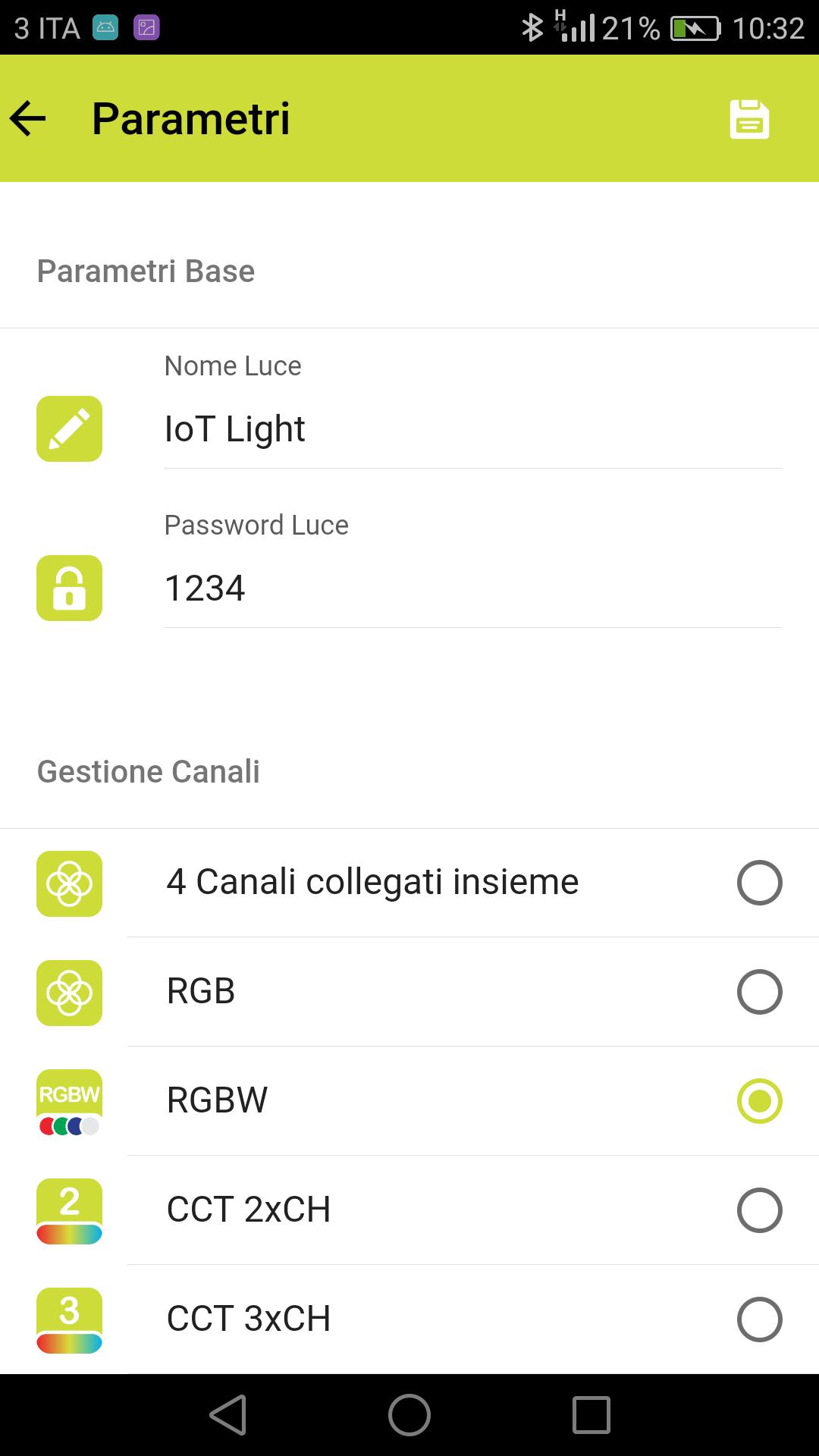
Task: Tap the CCT 2xCH gradient icon
Action: [69, 1210]
